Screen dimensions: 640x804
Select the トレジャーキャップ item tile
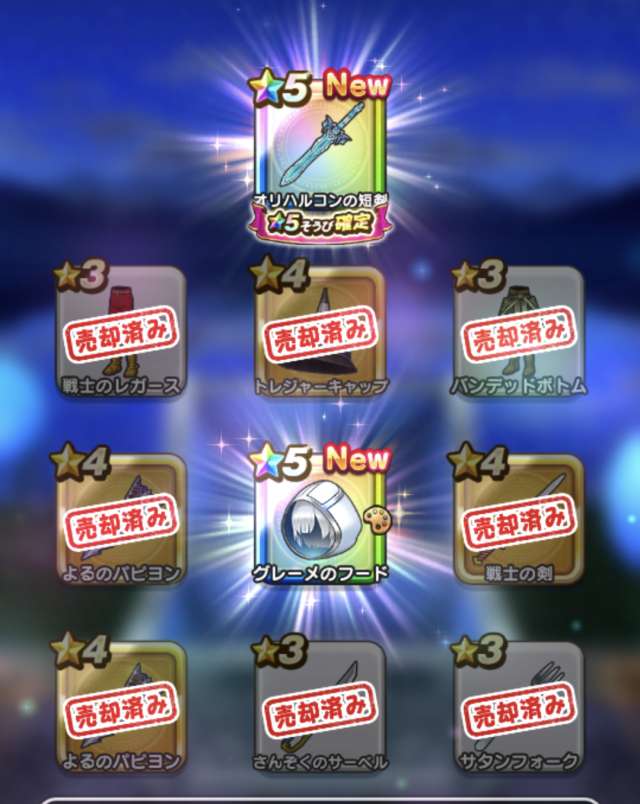(x=320, y=331)
